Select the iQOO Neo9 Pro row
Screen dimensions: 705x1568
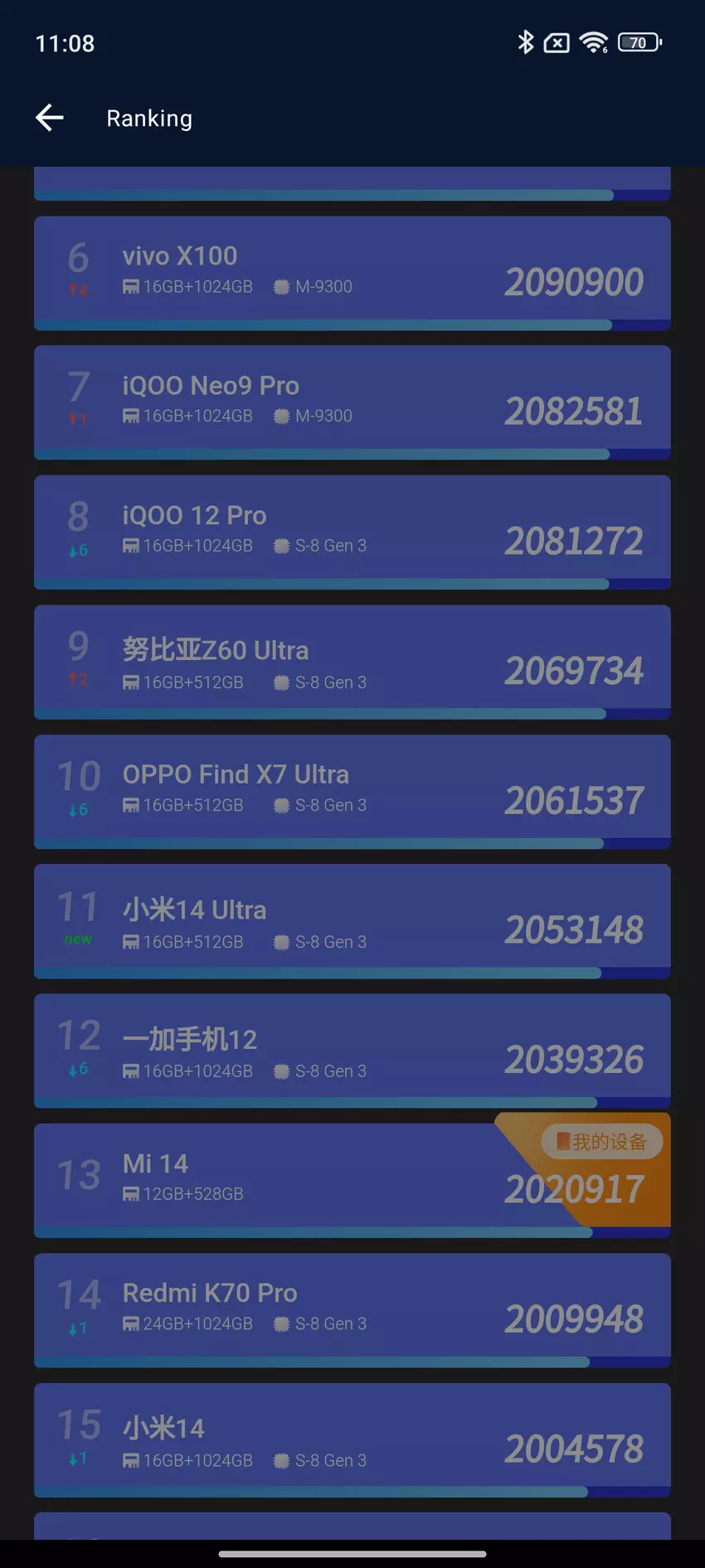click(x=352, y=401)
